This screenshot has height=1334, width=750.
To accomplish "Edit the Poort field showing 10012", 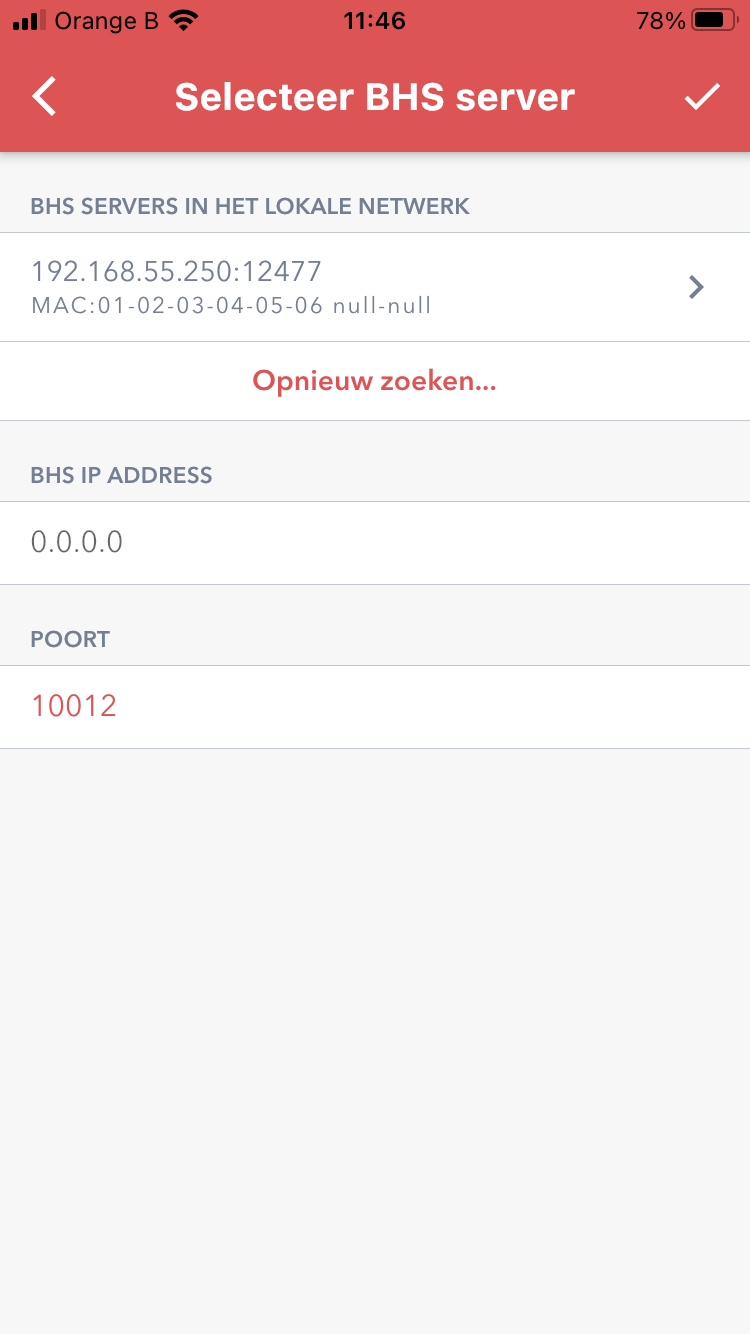I will coord(375,707).
